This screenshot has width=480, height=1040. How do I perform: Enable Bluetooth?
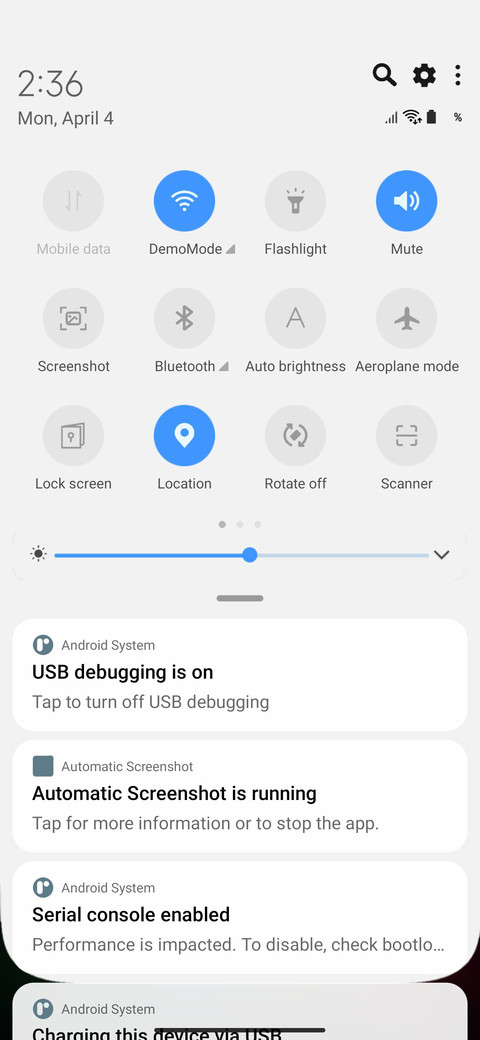click(x=184, y=318)
